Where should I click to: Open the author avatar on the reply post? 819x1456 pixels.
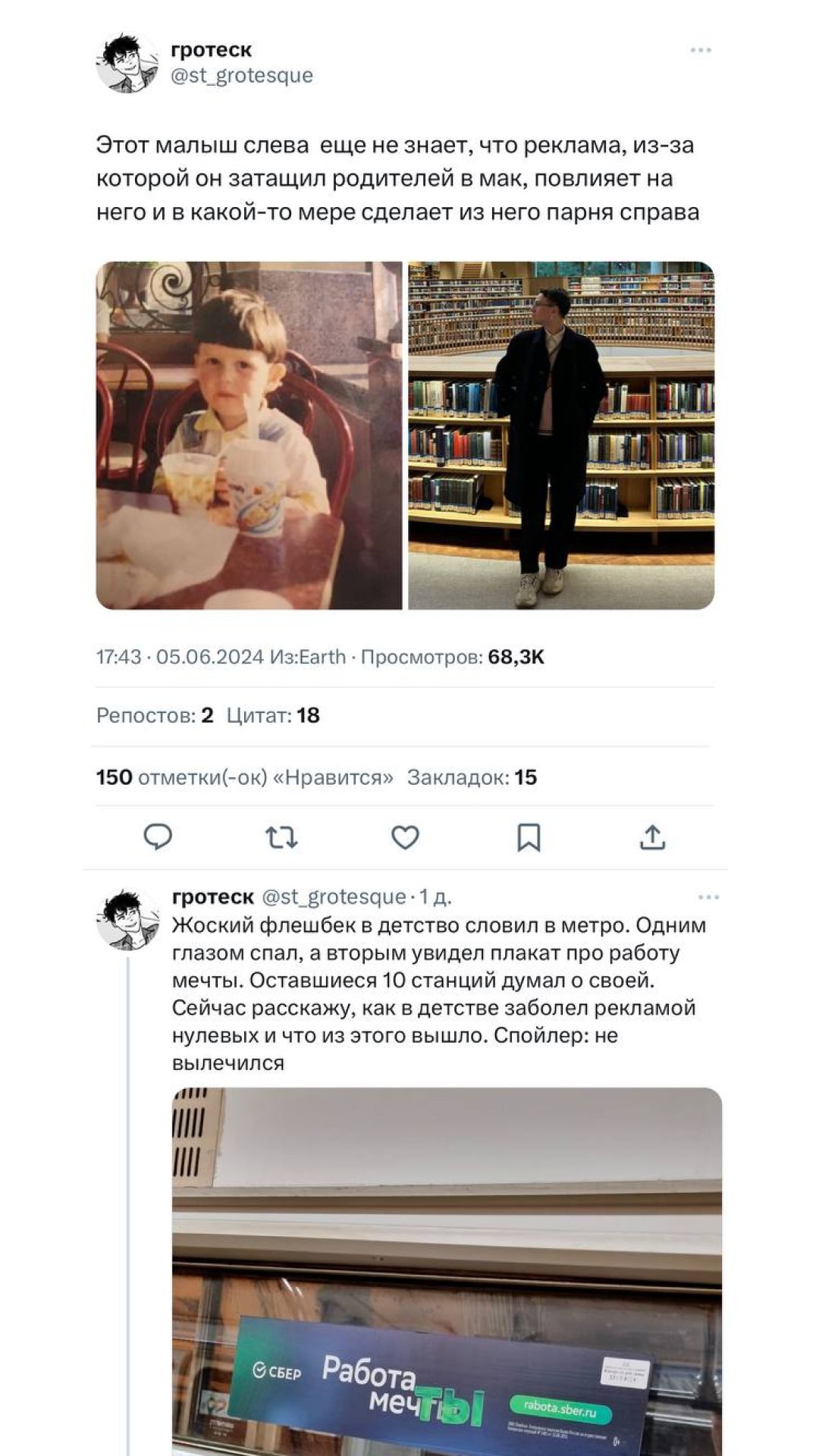(127, 920)
